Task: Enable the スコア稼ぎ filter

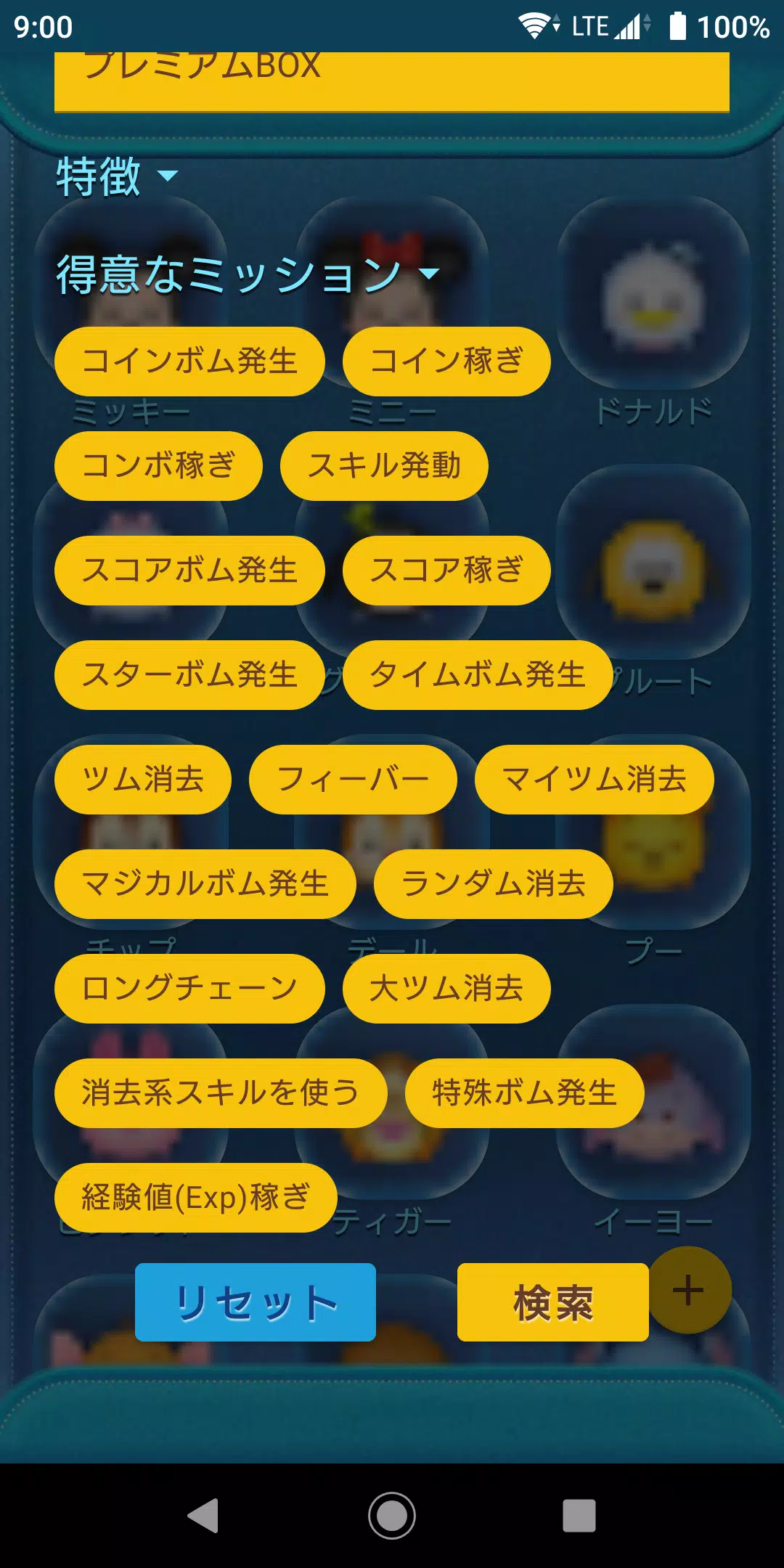Action: [446, 571]
